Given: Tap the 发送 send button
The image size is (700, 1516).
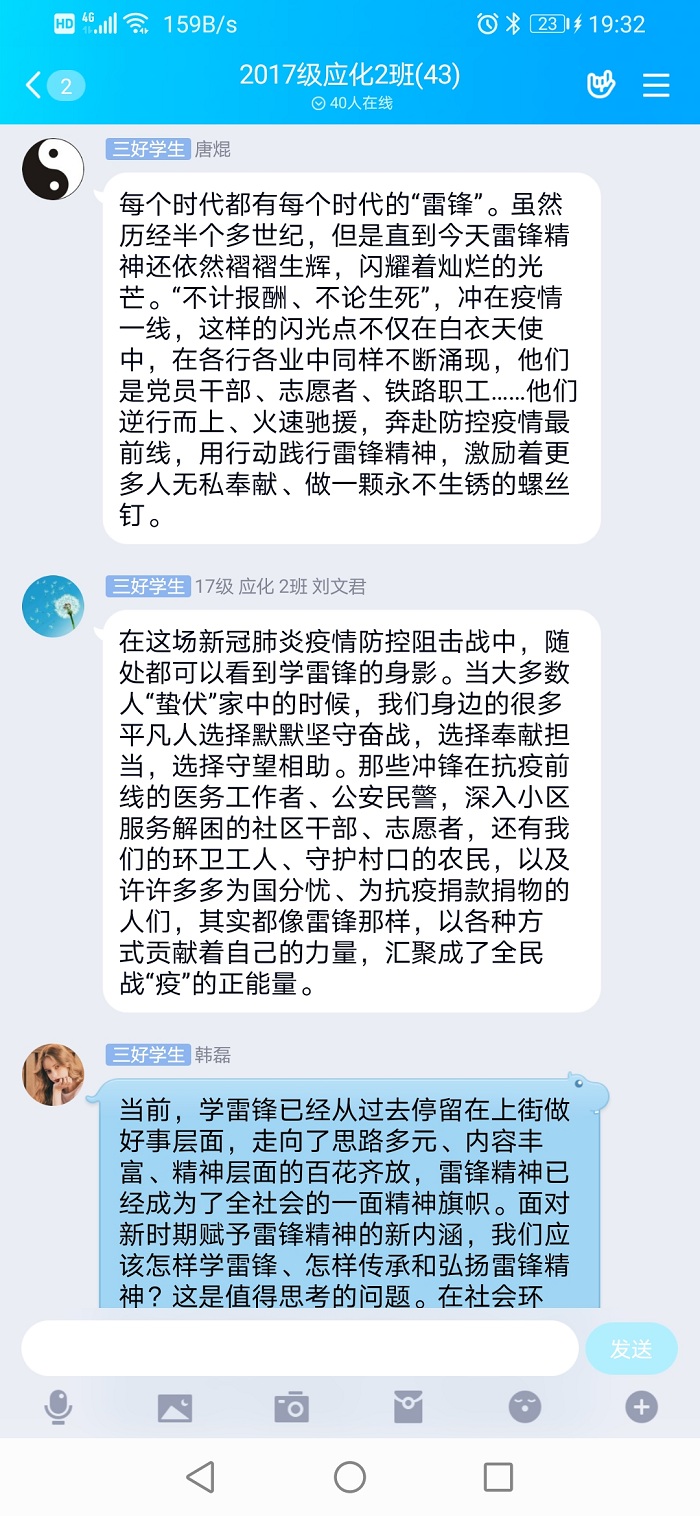Looking at the screenshot, I should (x=631, y=1349).
